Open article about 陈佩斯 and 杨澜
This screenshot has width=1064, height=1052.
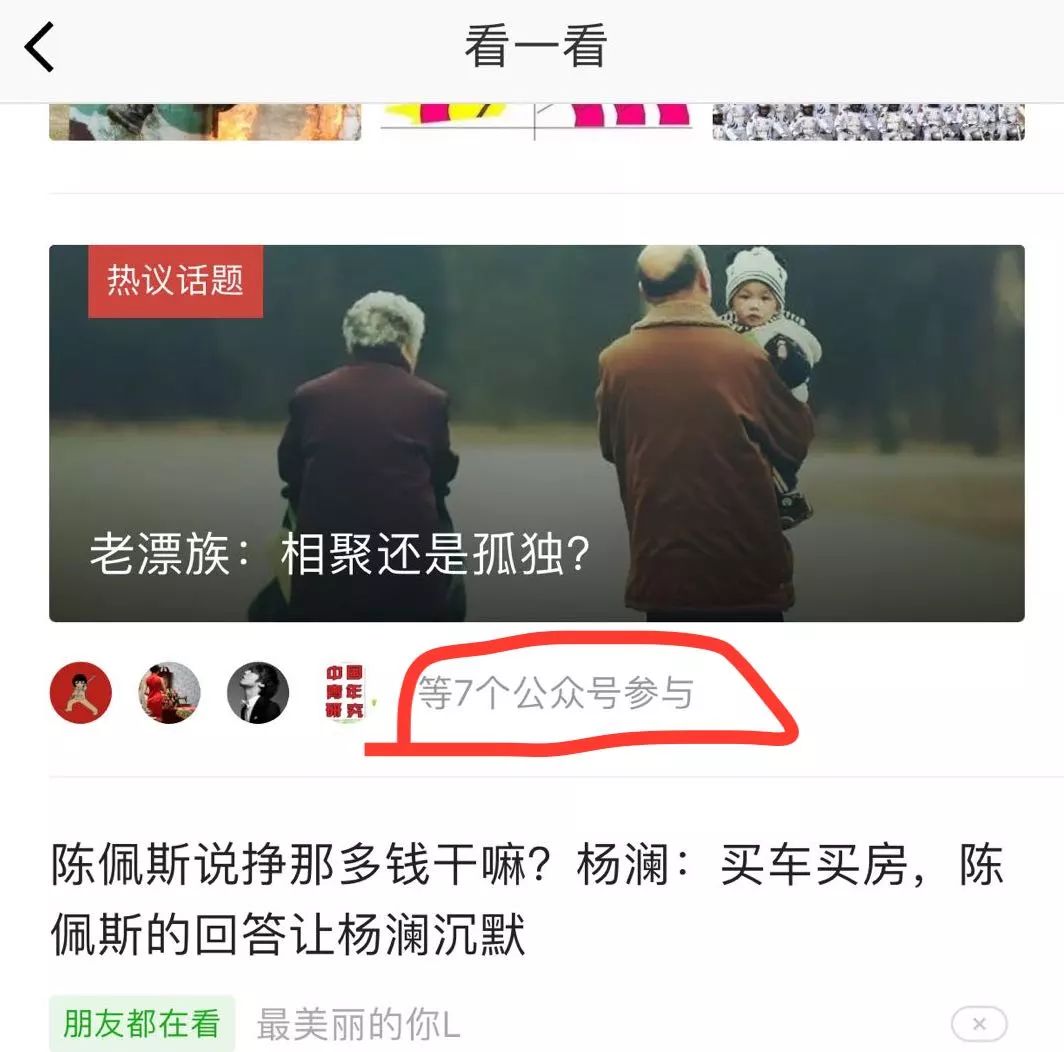tap(526, 900)
